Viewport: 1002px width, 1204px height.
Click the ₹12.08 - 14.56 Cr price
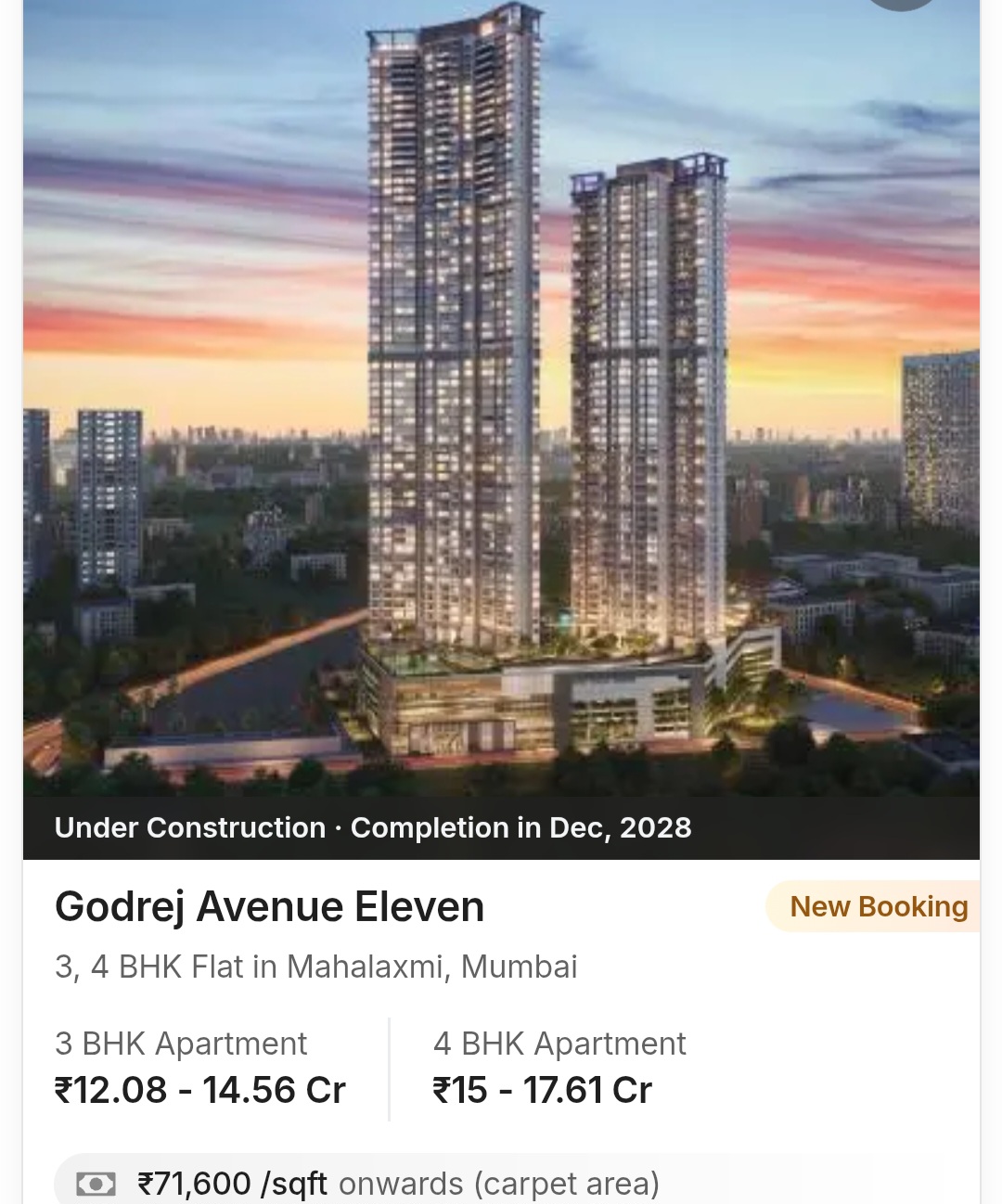coord(199,1090)
